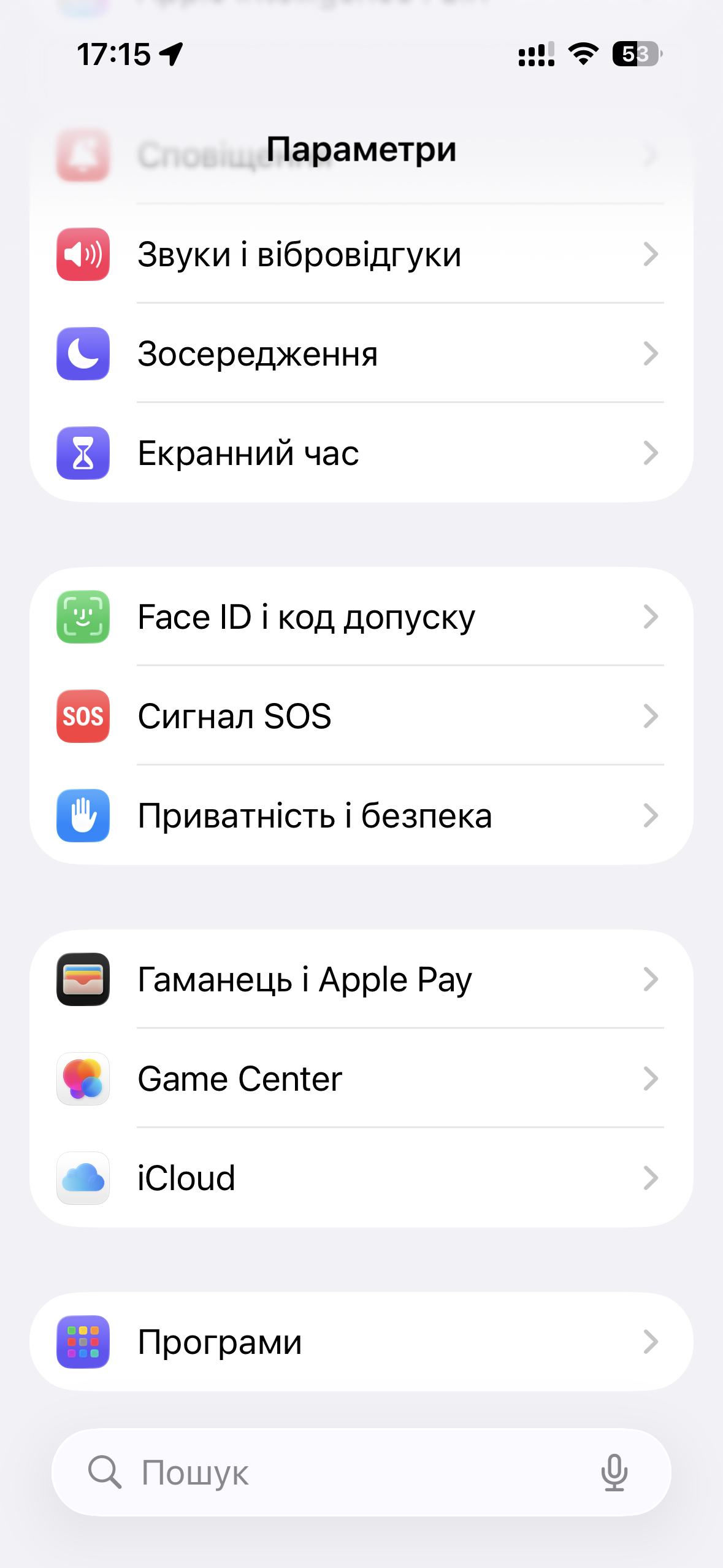This screenshot has width=723, height=1568.
Task: Open Гаманець і Apple Pay
Action: [x=361, y=979]
